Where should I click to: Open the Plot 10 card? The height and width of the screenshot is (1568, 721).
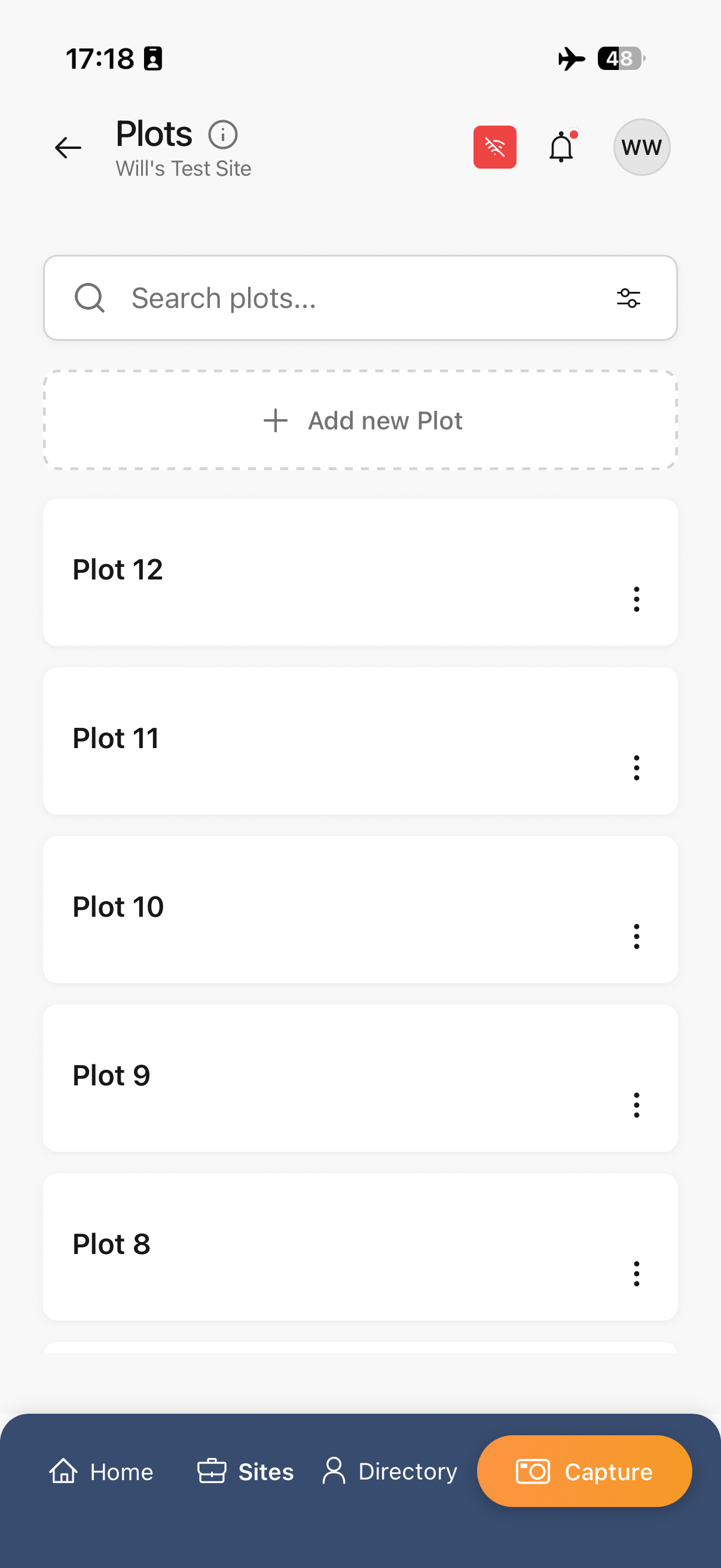(x=304, y=908)
